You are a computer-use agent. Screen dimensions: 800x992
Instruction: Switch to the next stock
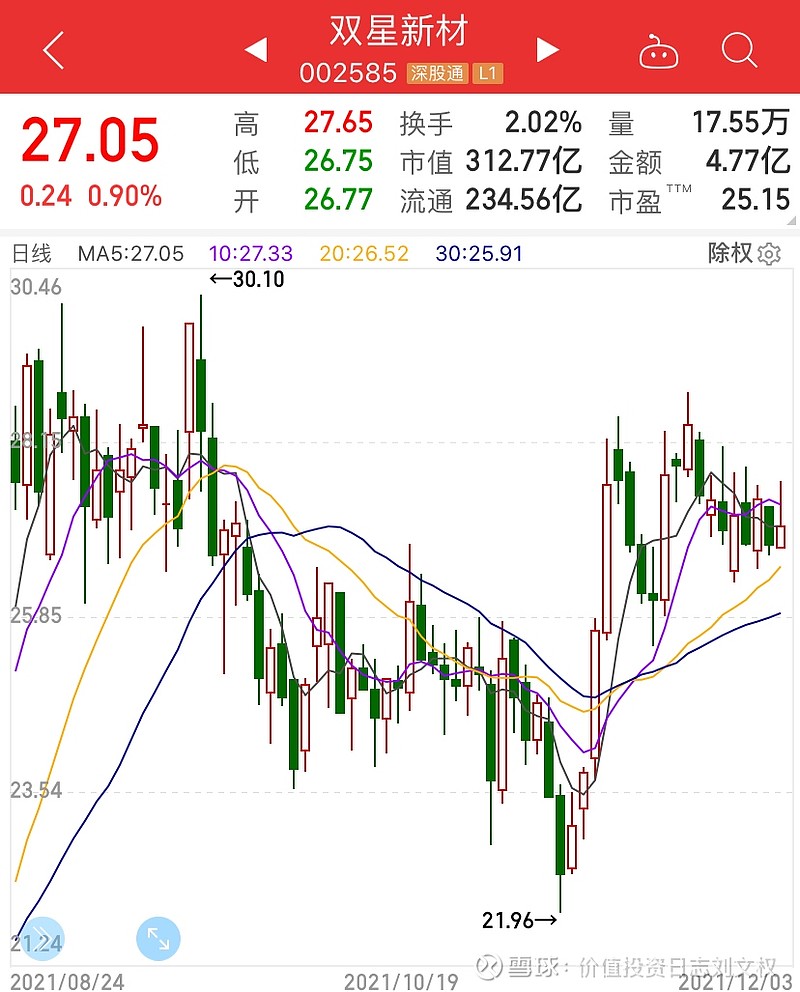click(546, 49)
